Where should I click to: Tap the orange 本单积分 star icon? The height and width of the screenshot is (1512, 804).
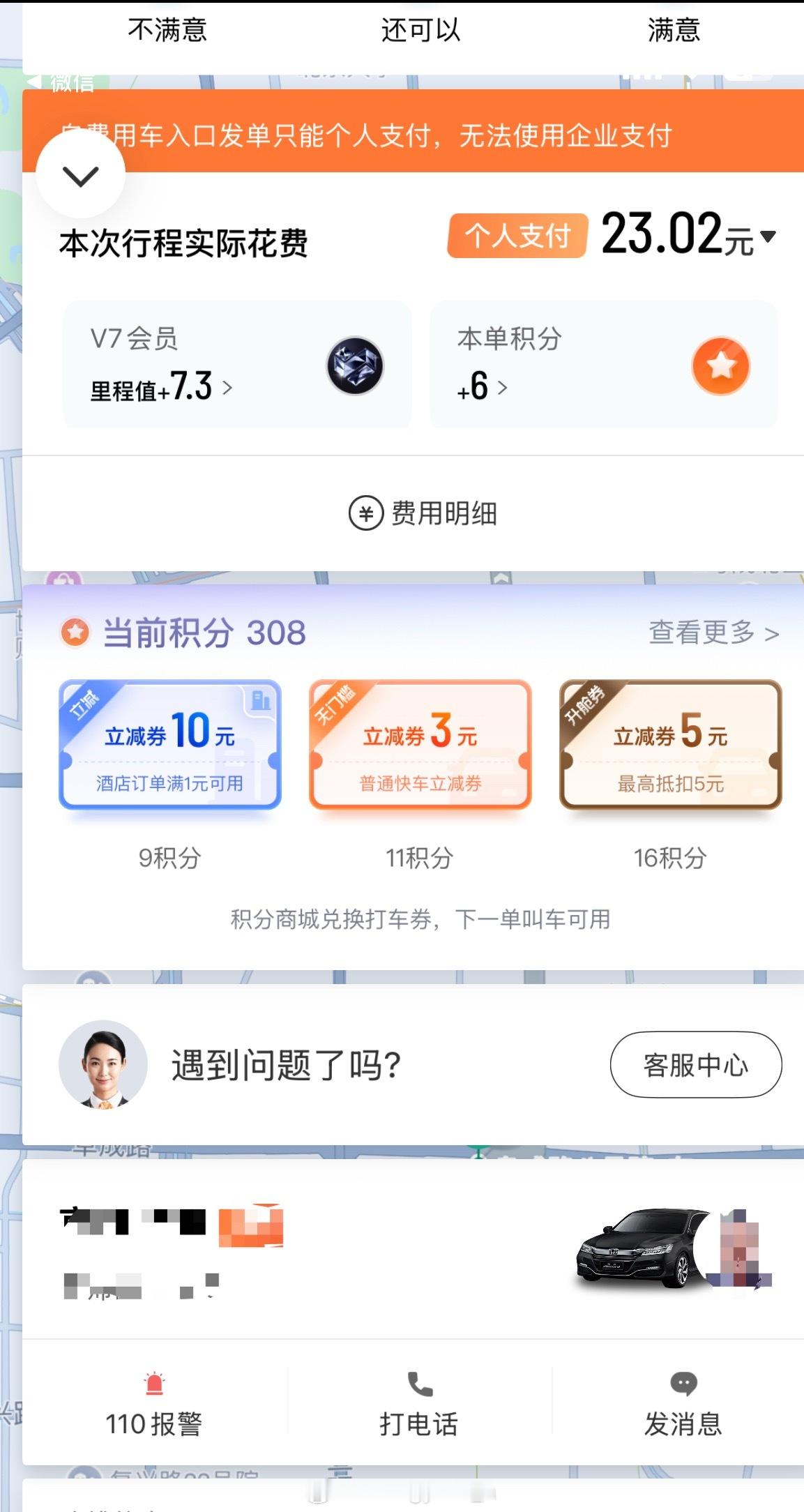pos(722,365)
